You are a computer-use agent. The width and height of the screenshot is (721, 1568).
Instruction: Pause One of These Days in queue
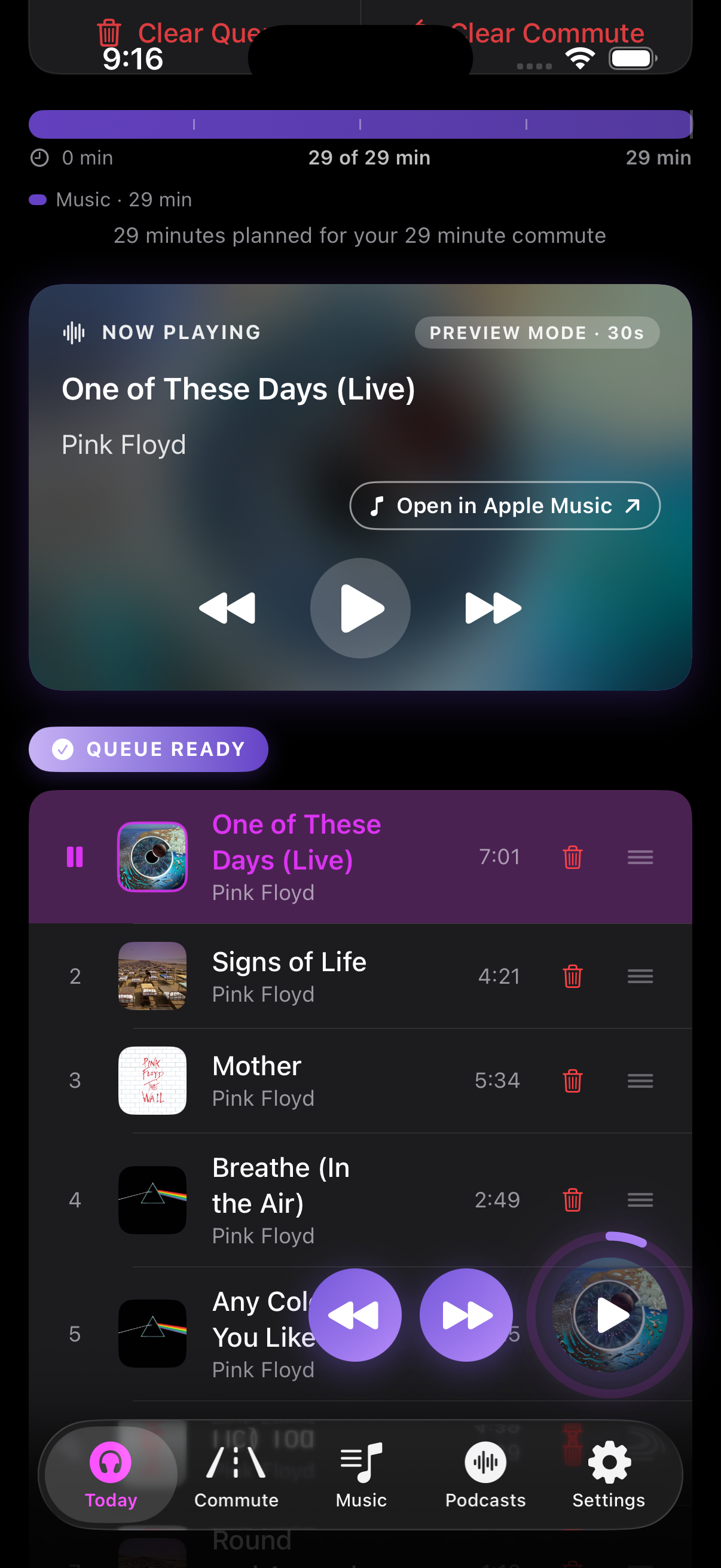point(75,856)
